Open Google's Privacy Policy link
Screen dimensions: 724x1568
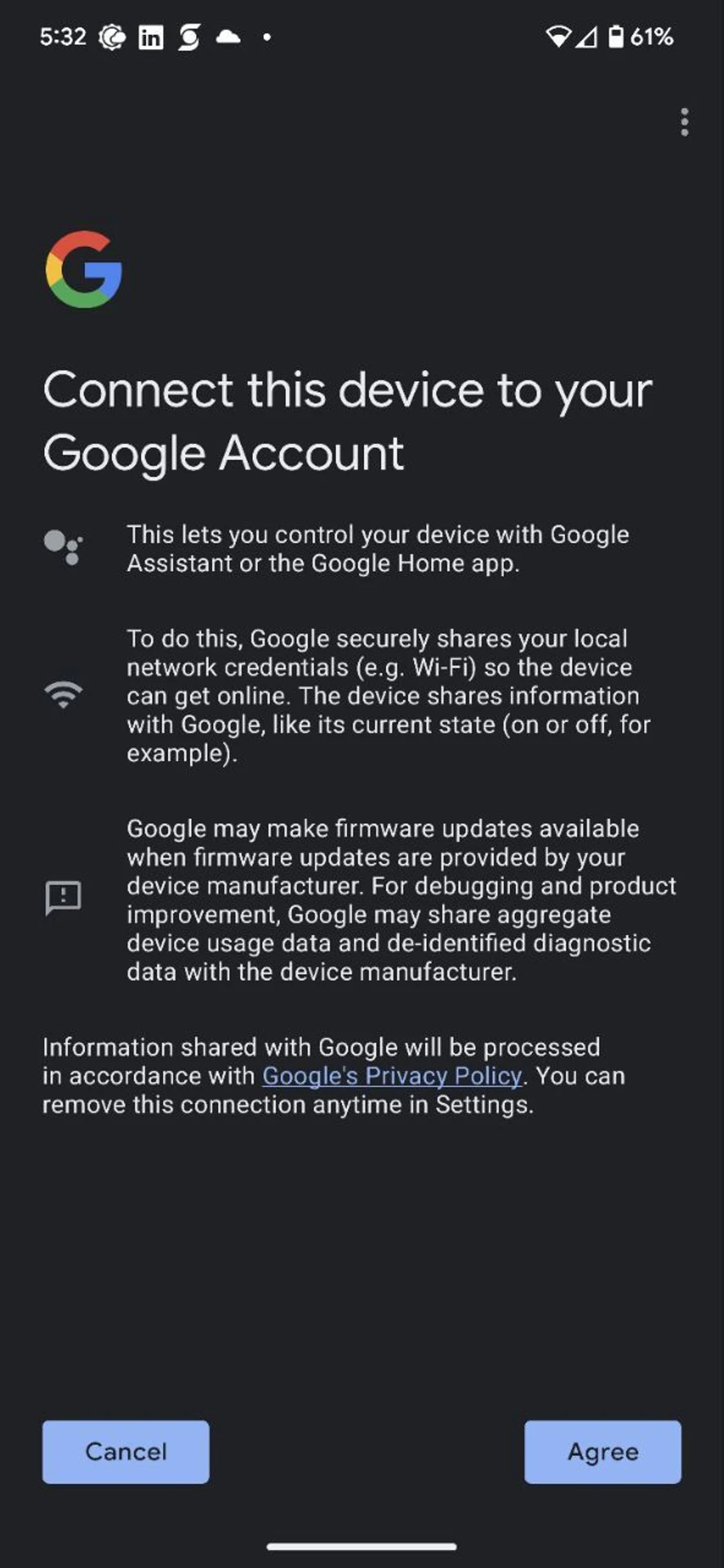pyautogui.click(x=392, y=1076)
